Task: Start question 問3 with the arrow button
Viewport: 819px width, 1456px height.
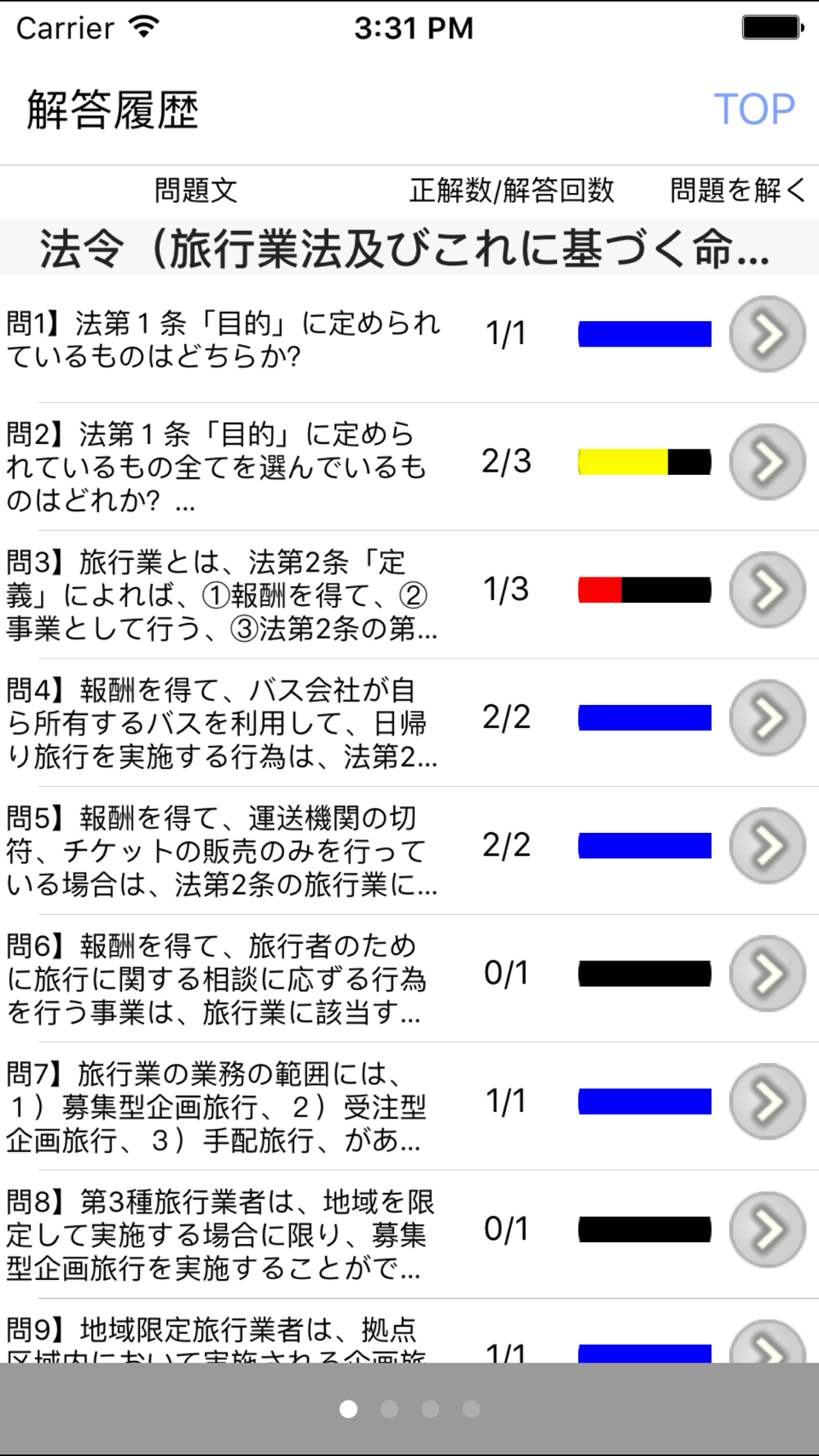Action: (767, 590)
